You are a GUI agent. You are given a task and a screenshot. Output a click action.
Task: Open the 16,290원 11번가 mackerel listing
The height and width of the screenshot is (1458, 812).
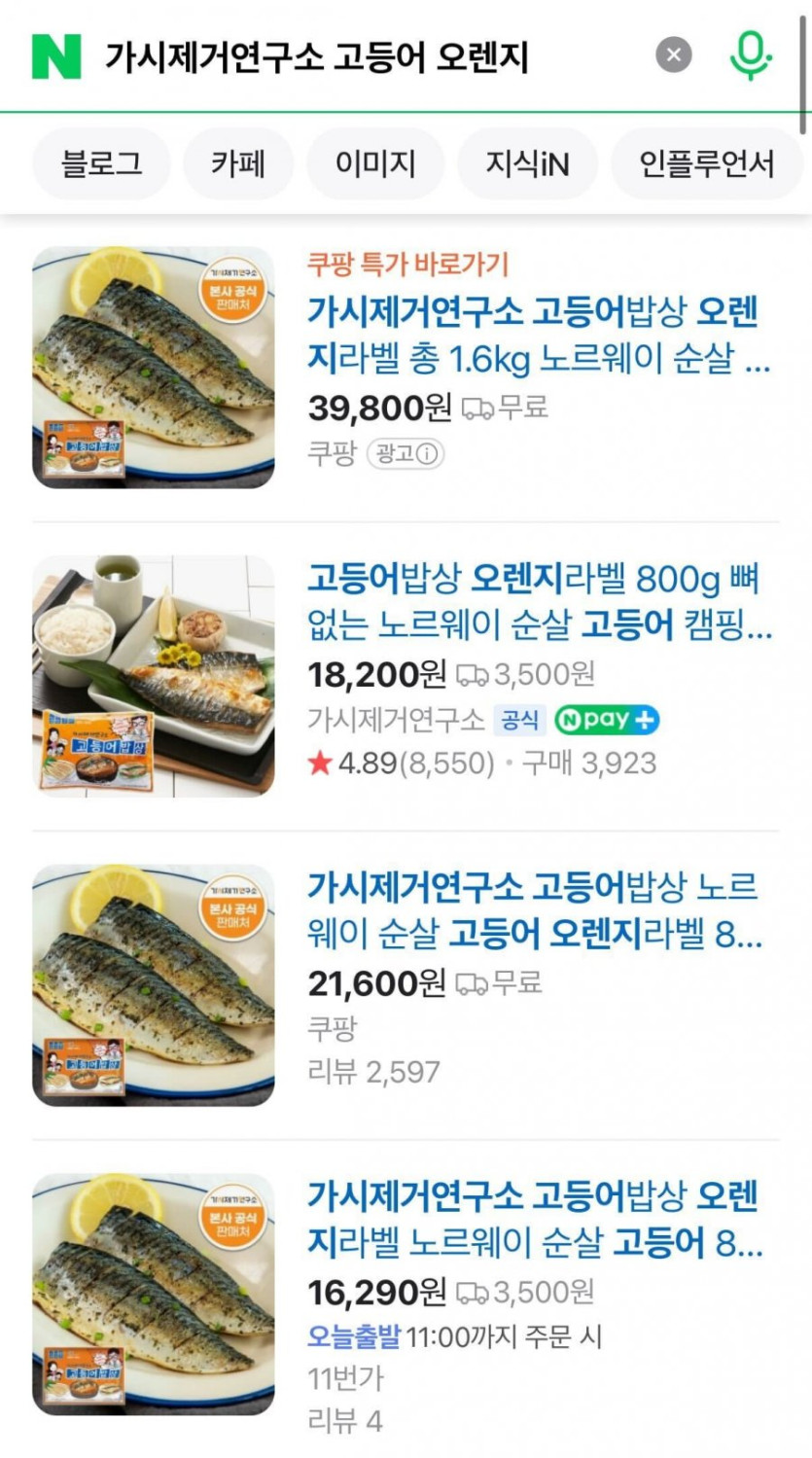(x=533, y=1220)
